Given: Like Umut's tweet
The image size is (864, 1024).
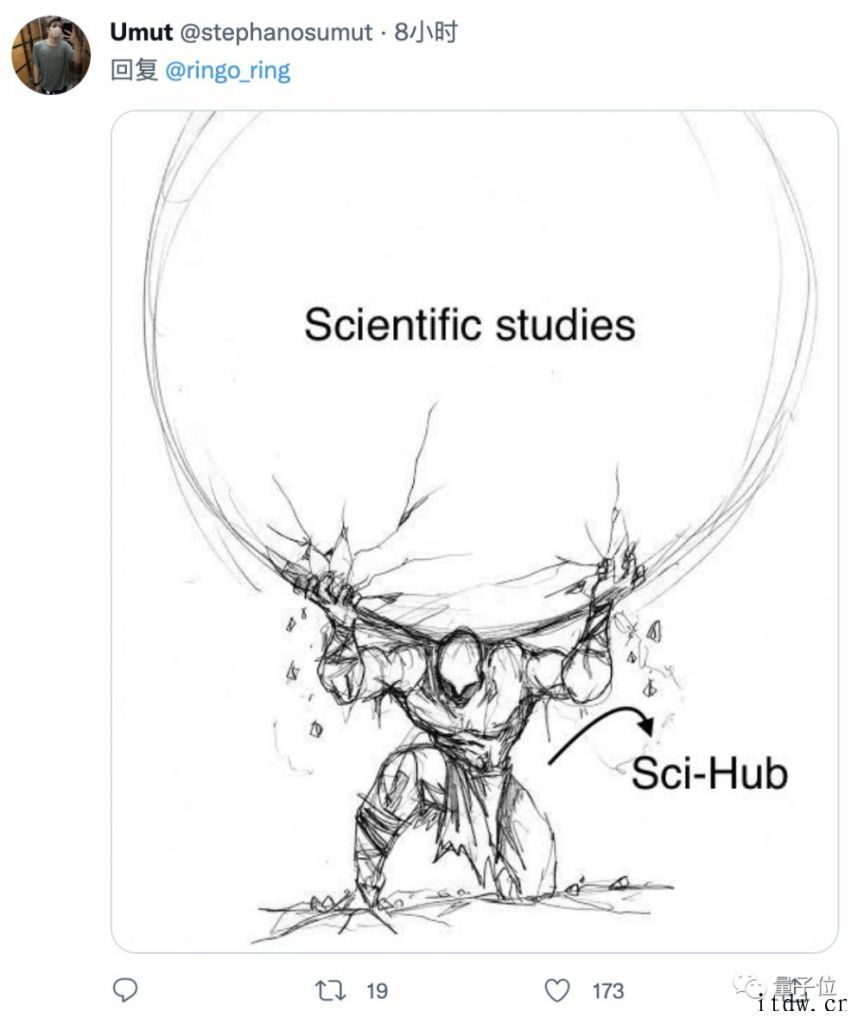Looking at the screenshot, I should pyautogui.click(x=557, y=990).
